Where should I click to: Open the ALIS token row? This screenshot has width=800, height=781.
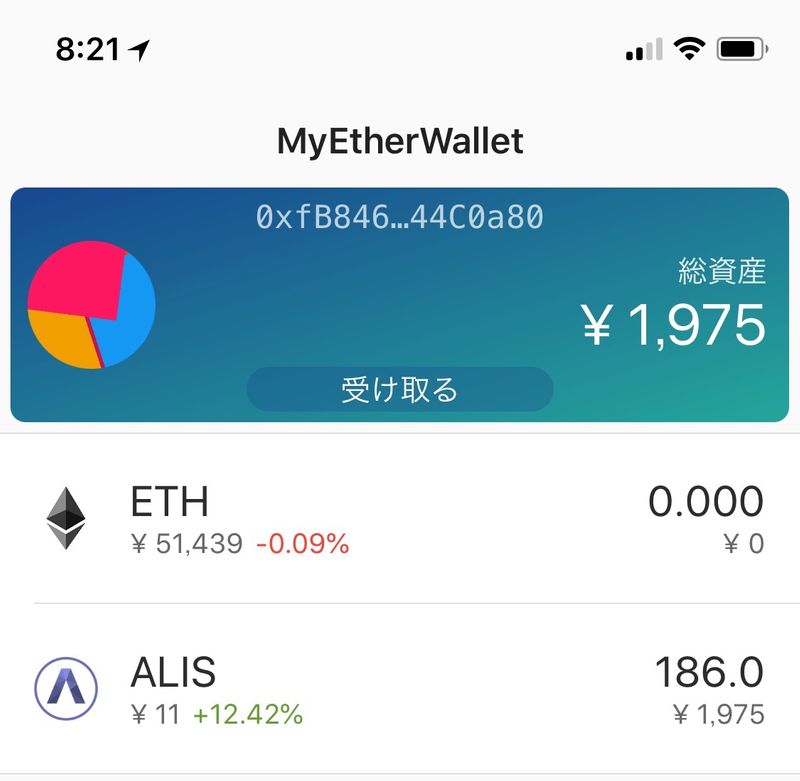tap(400, 688)
